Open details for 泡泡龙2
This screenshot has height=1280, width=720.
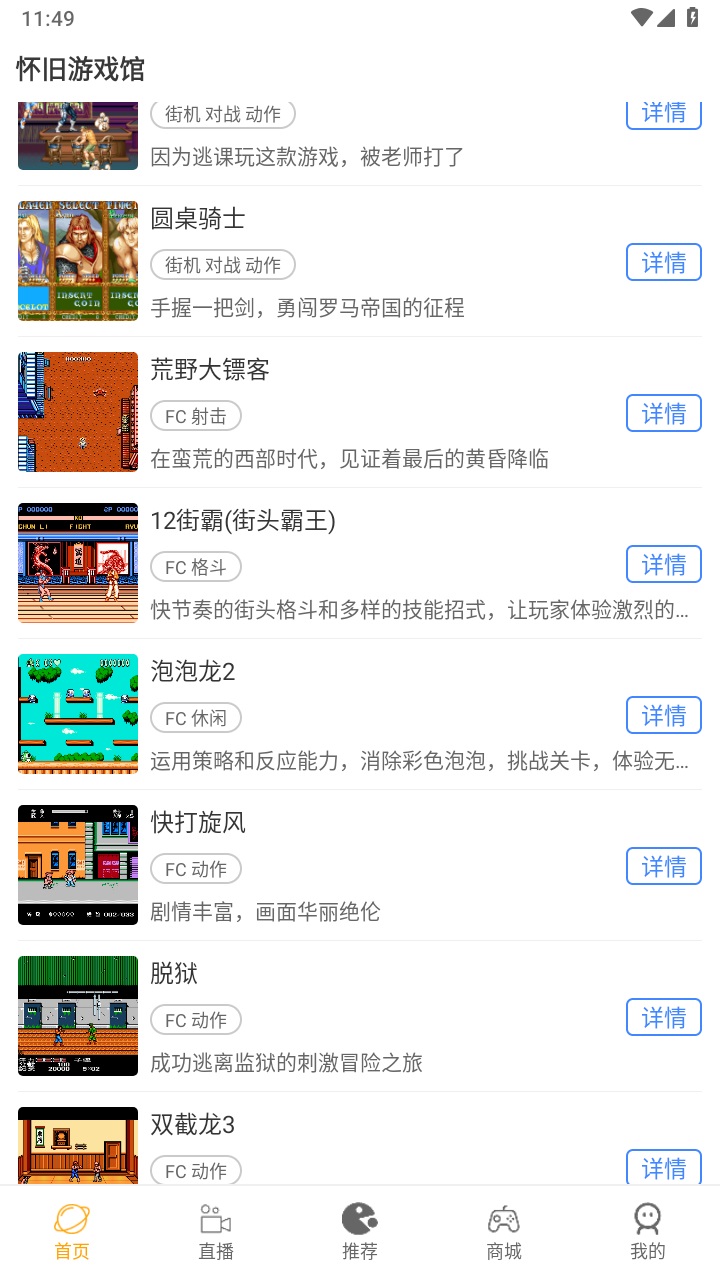coord(663,715)
